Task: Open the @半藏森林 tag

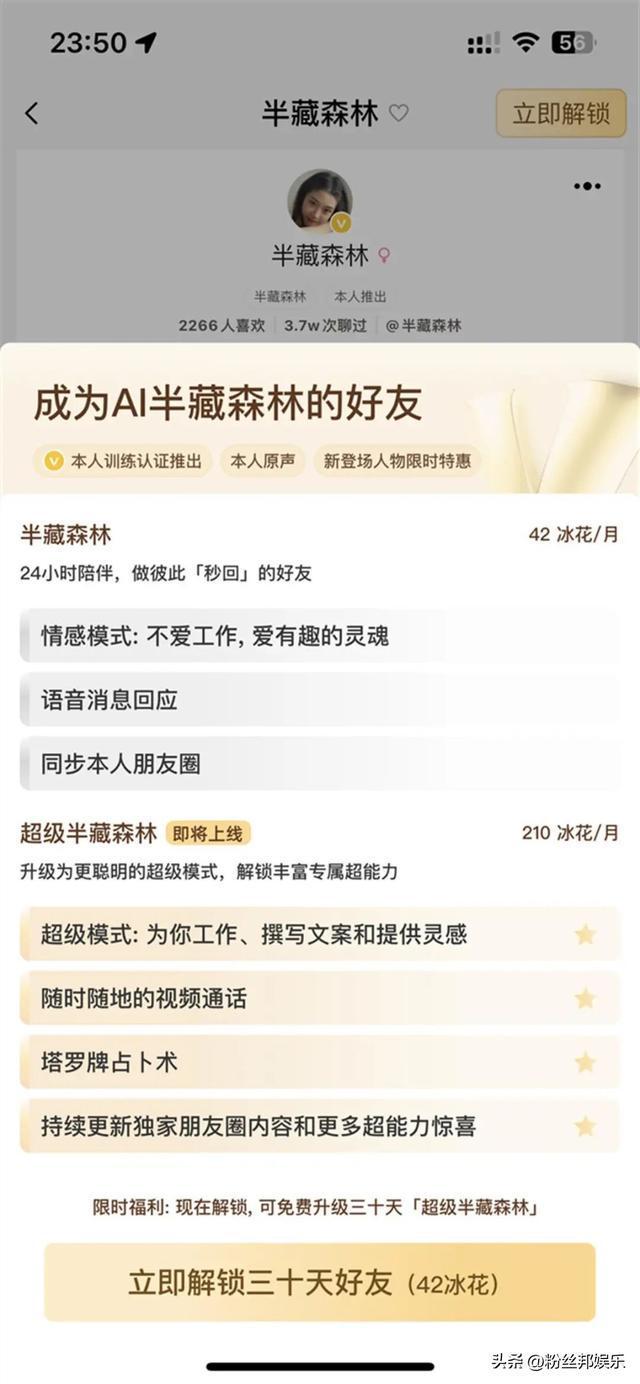Action: pos(423,326)
